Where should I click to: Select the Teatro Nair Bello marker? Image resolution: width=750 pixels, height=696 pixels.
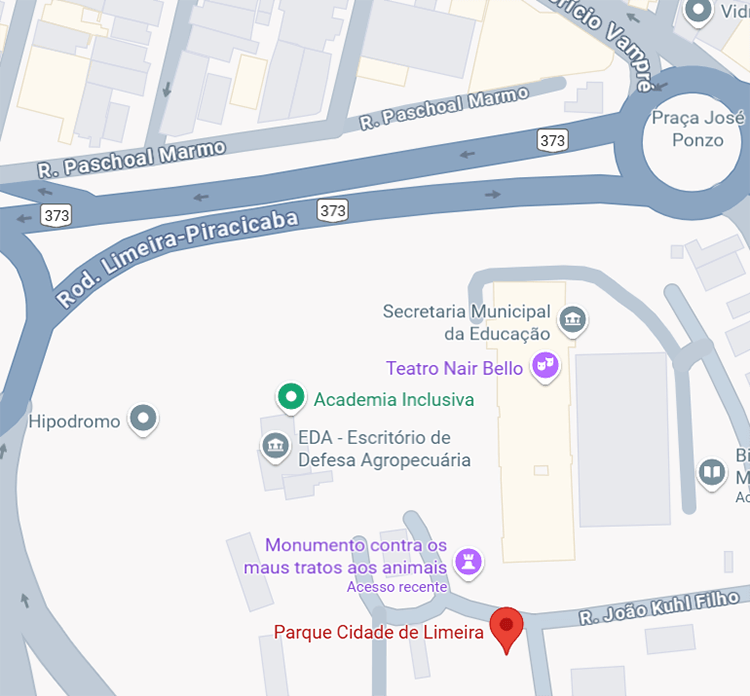tap(545, 368)
